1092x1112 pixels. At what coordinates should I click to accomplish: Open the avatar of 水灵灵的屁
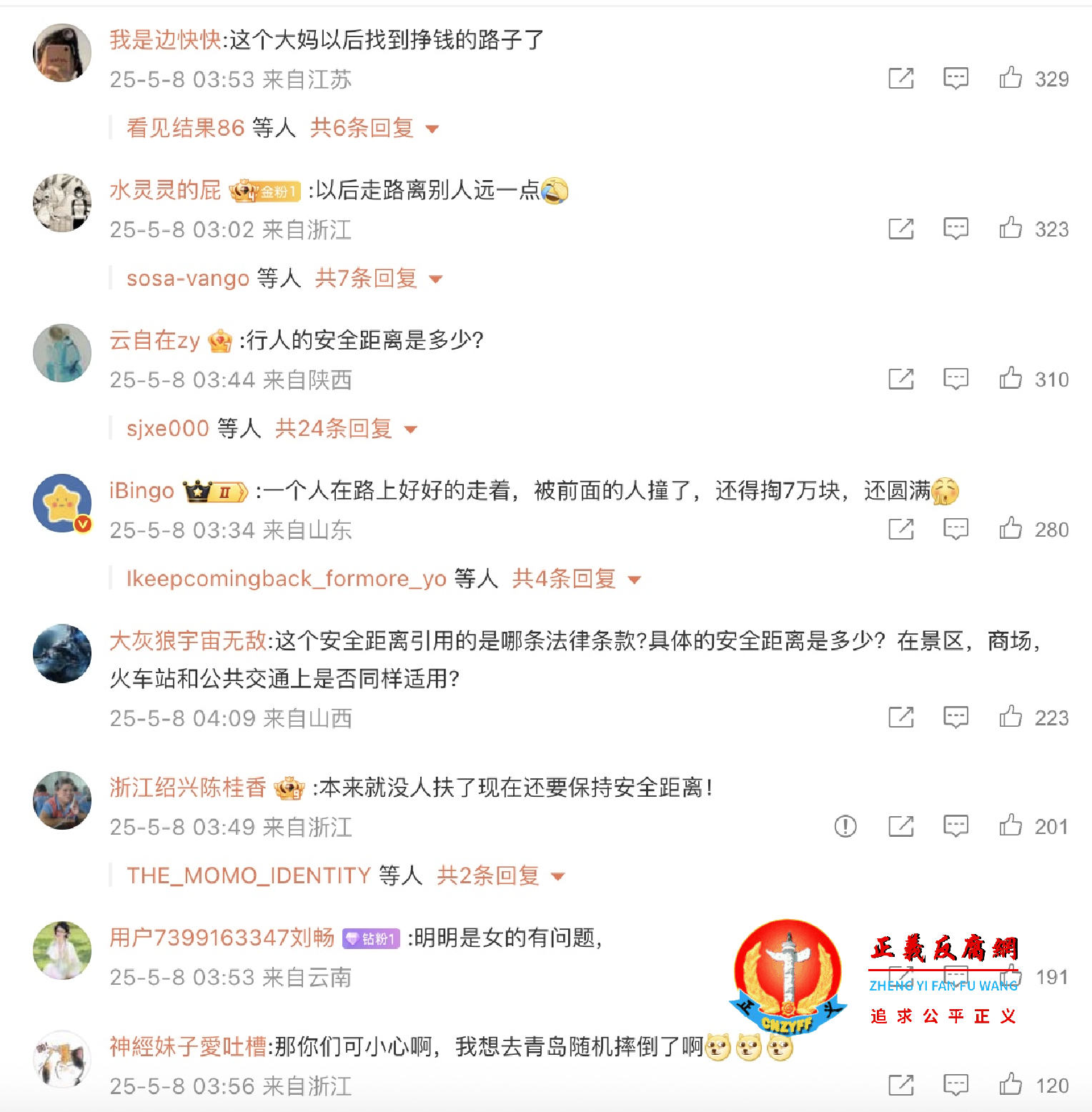pos(62,203)
